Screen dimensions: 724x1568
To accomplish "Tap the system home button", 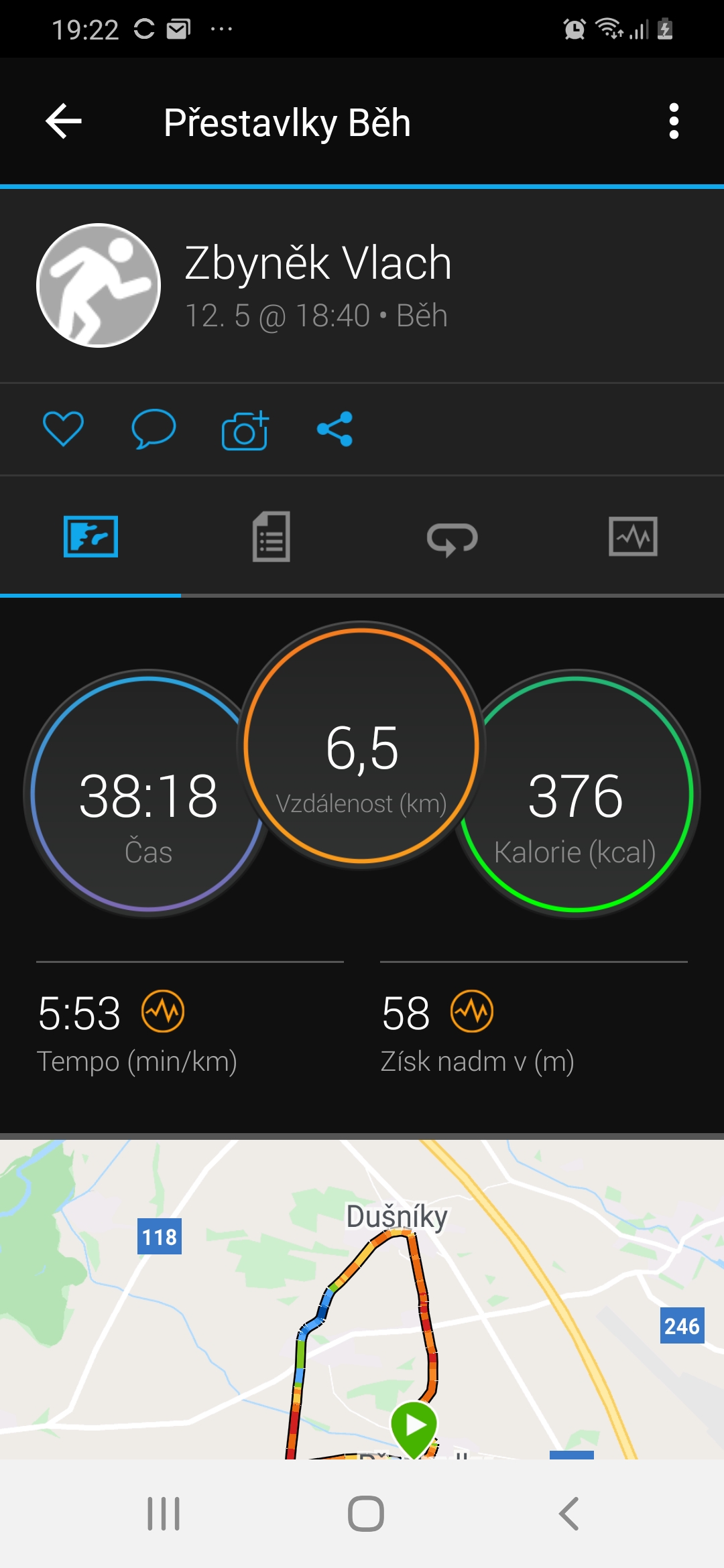I will pyautogui.click(x=365, y=1514).
